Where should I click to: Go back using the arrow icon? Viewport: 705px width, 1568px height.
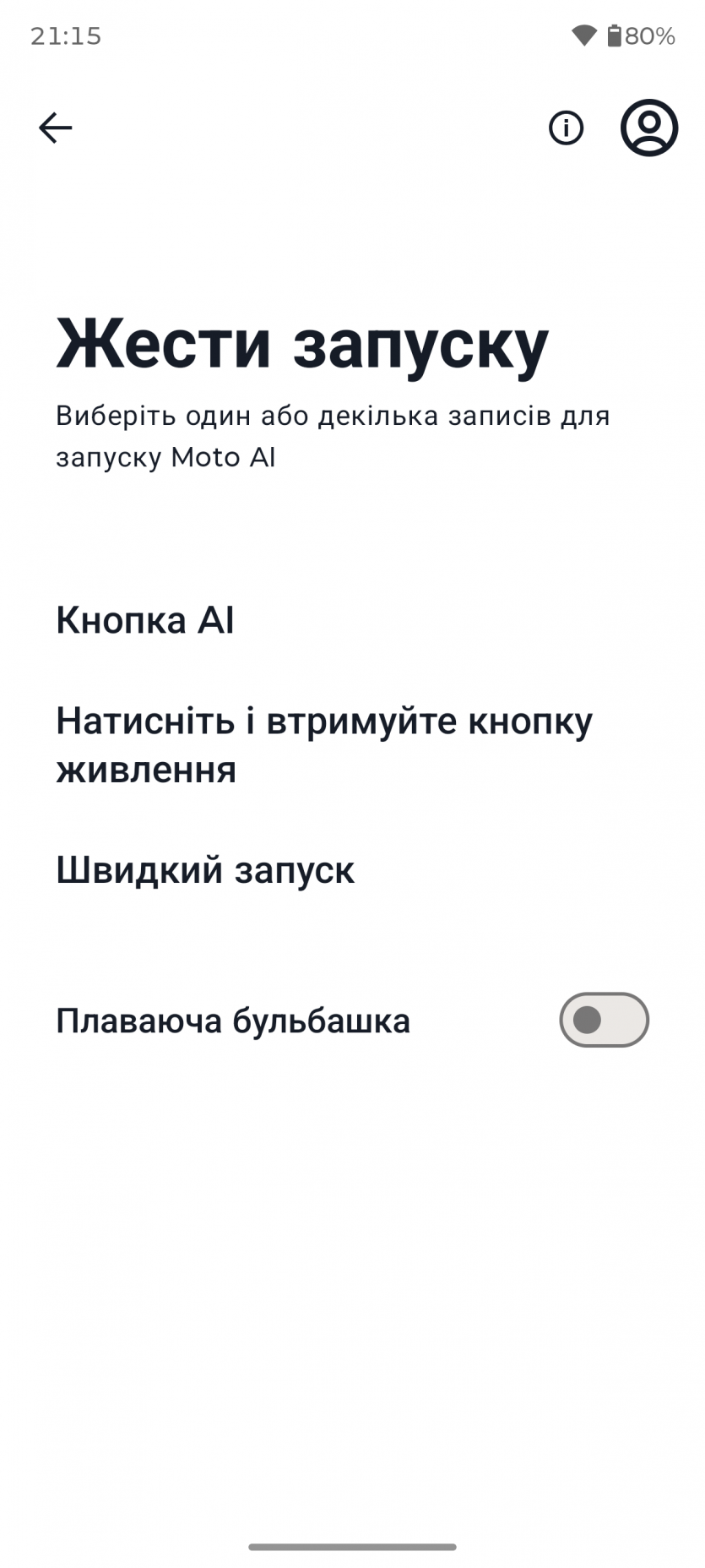[56, 128]
